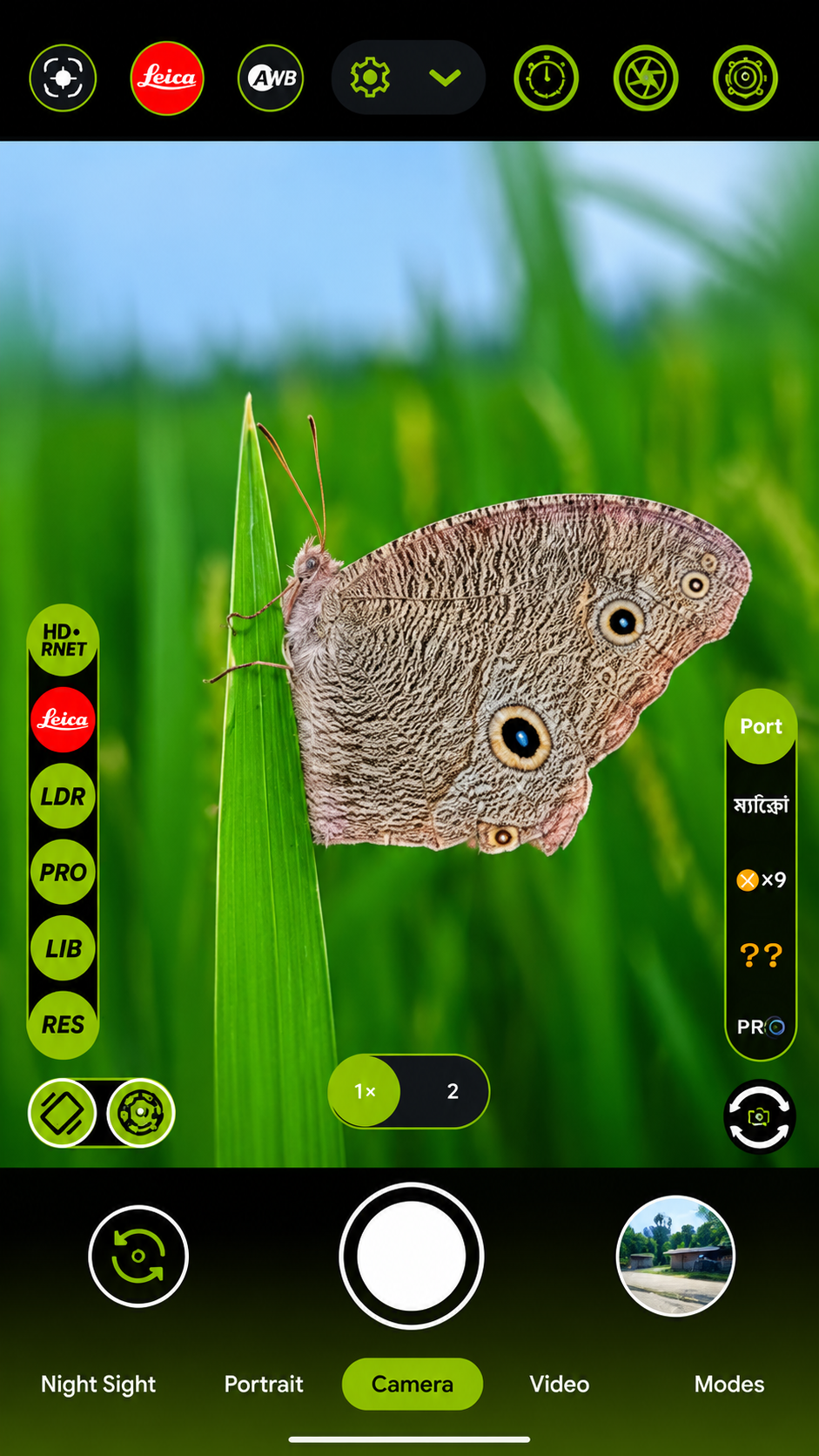819x1456 pixels.
Task: Open the aperture shutter icon
Action: [x=646, y=78]
